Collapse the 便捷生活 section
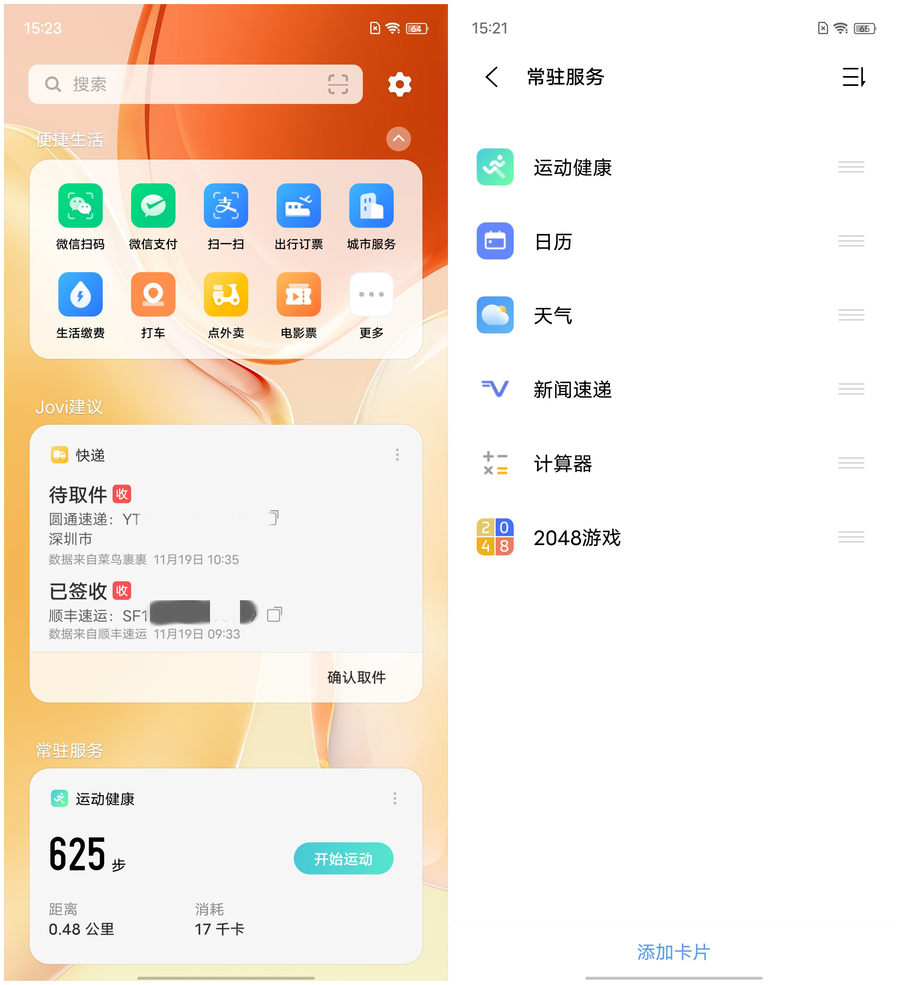Image resolution: width=900 pixels, height=985 pixels. 398,139
